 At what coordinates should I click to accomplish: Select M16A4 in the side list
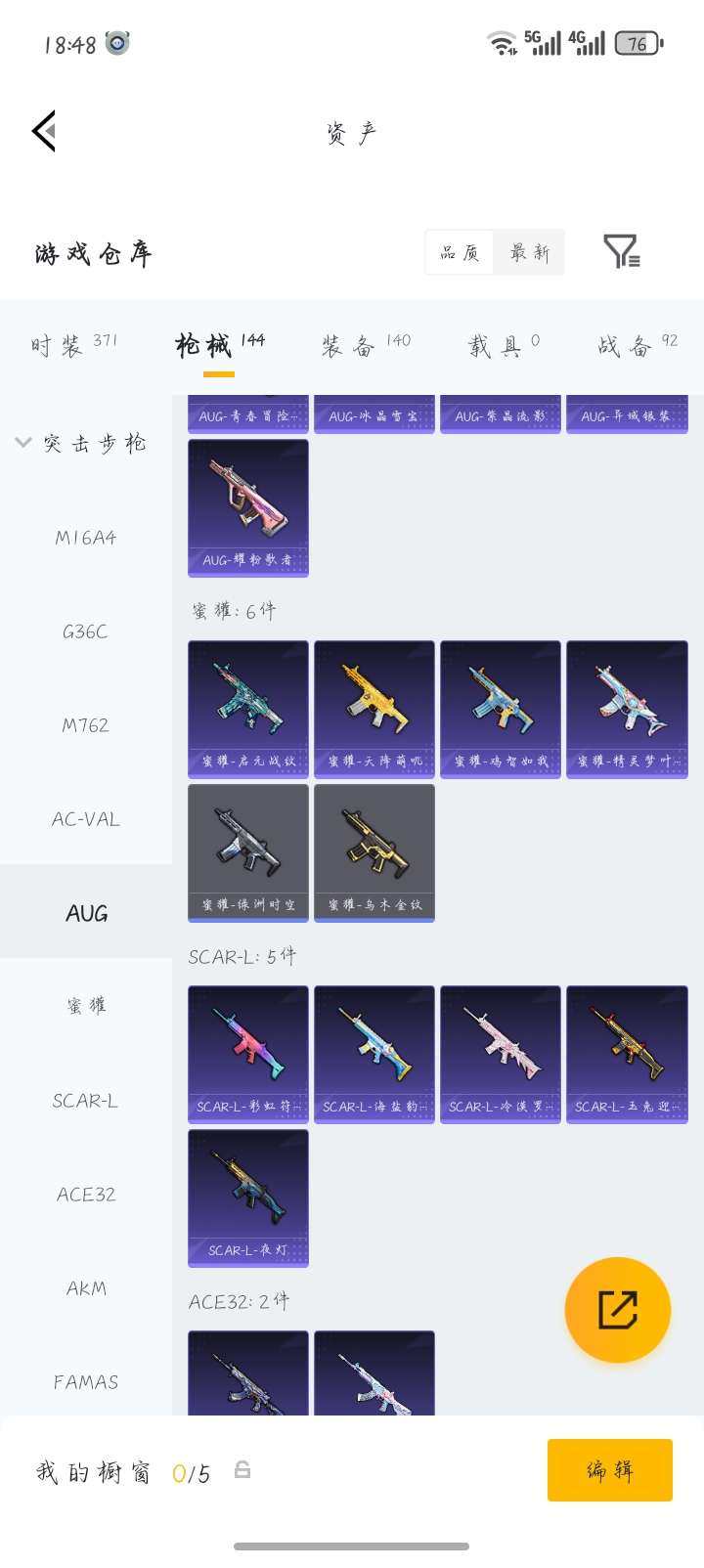pyautogui.click(x=86, y=537)
